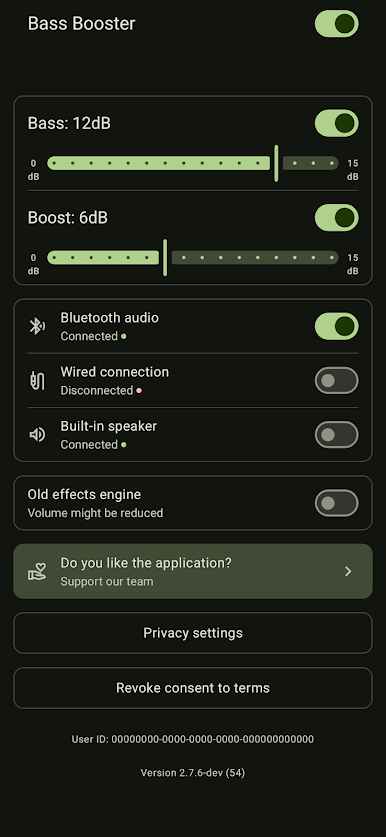Screen dimensions: 386x837
Task: Tap the Boost slider track at midpoint
Action: pos(193,257)
